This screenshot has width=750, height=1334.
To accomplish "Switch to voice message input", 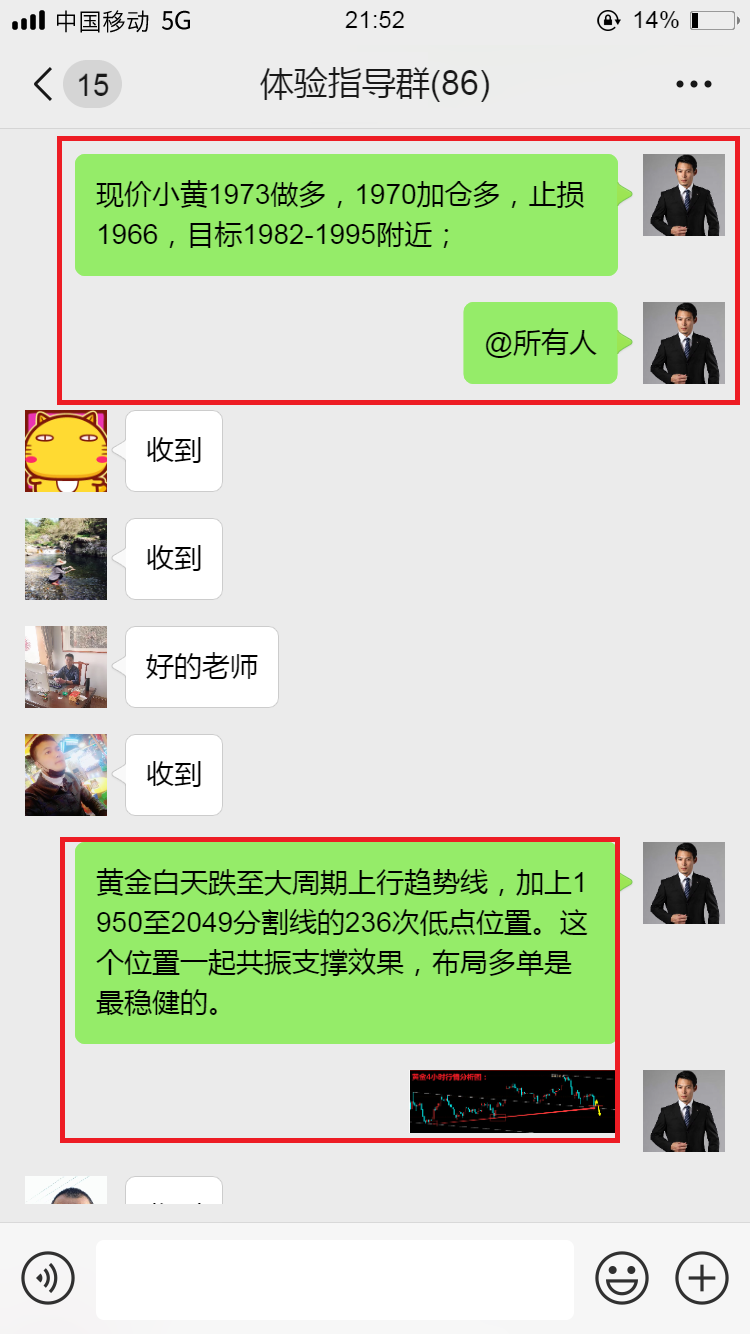I will [x=48, y=1278].
